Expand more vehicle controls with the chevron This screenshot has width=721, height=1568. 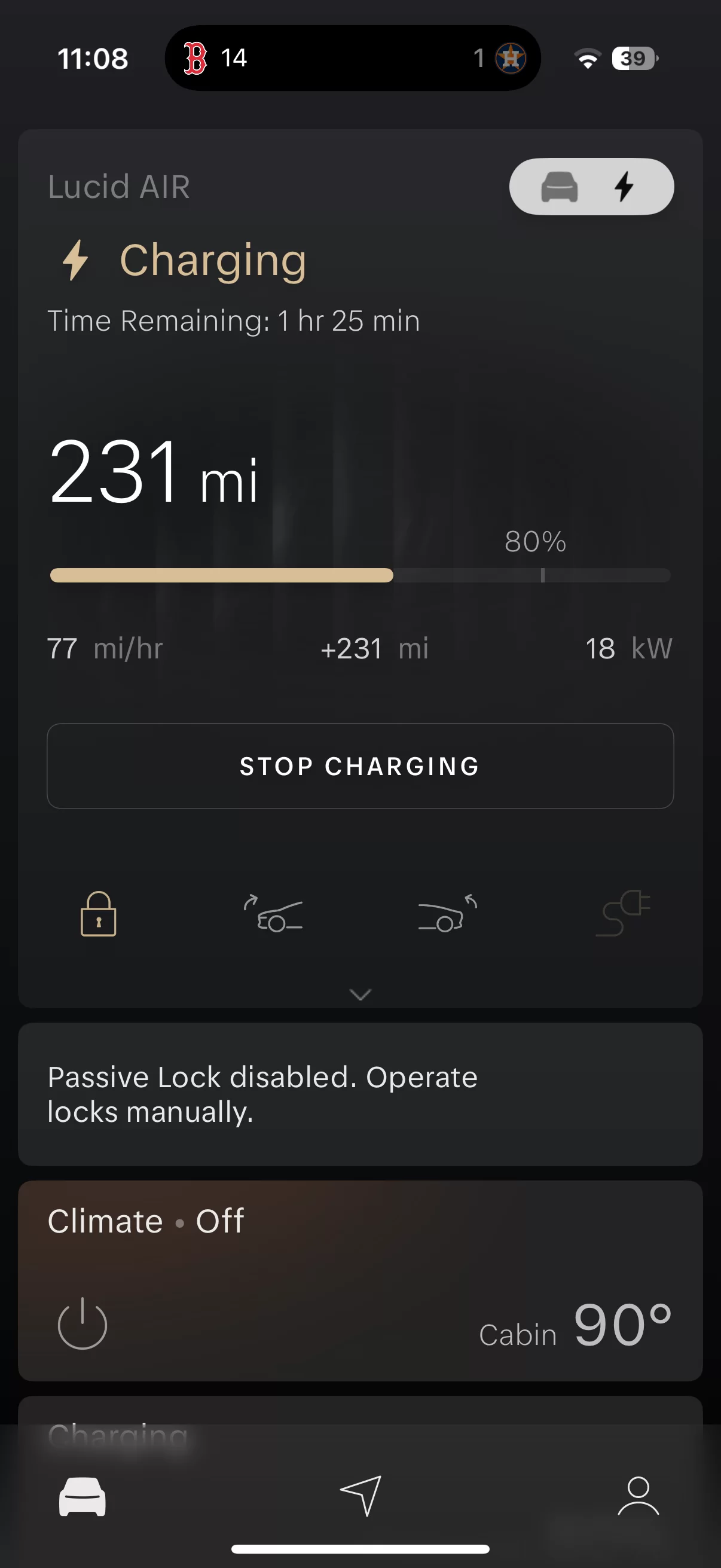[360, 994]
